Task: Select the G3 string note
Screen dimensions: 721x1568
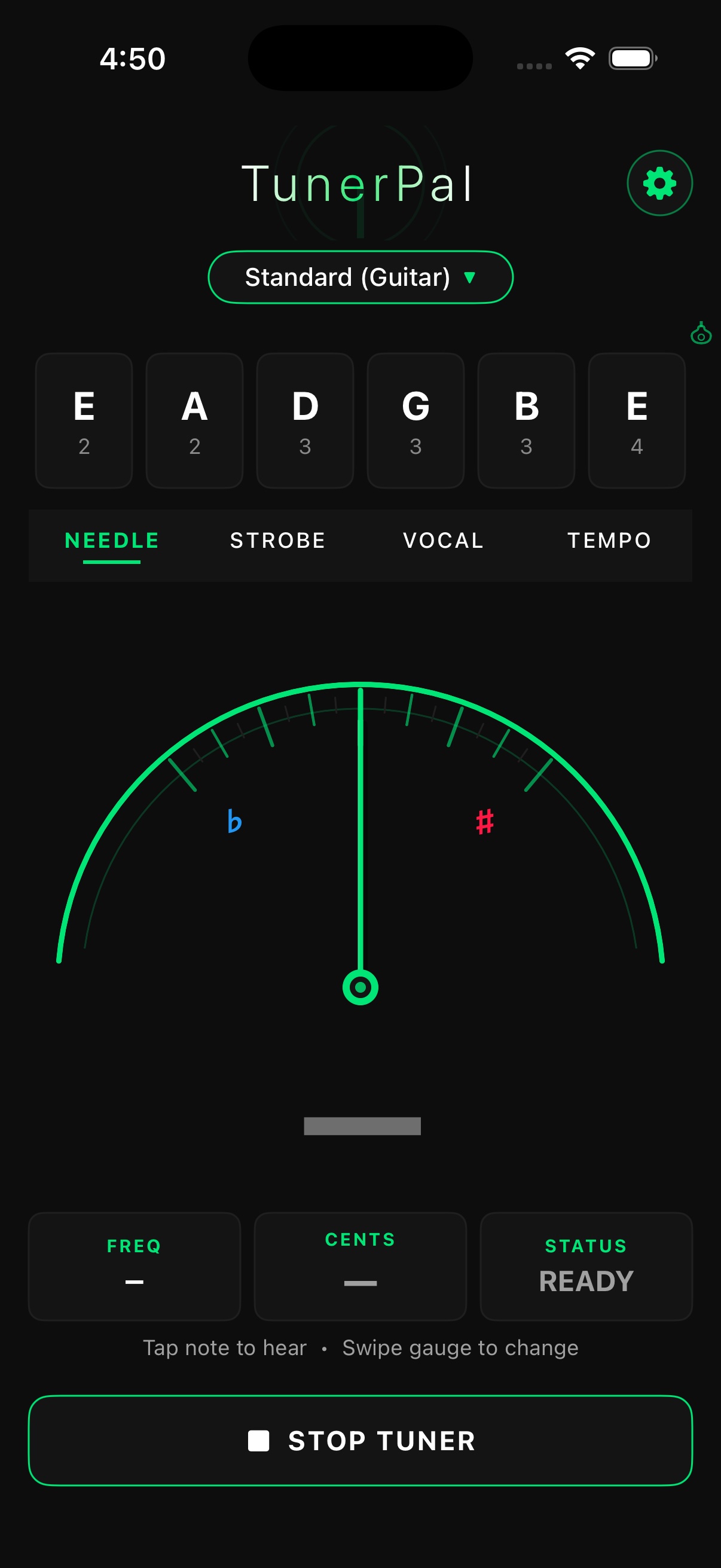Action: point(416,420)
